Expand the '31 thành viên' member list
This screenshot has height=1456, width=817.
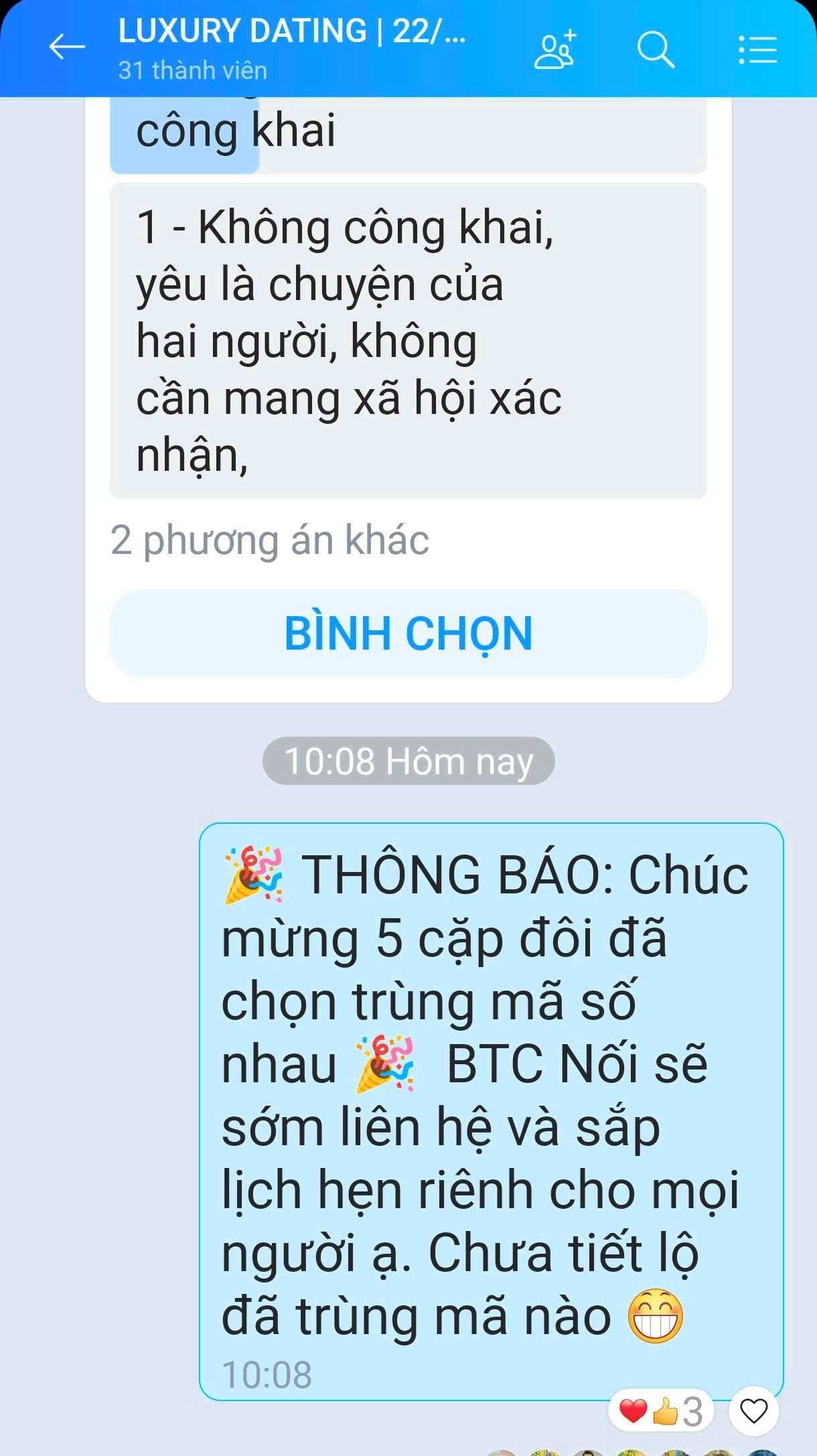tap(194, 67)
